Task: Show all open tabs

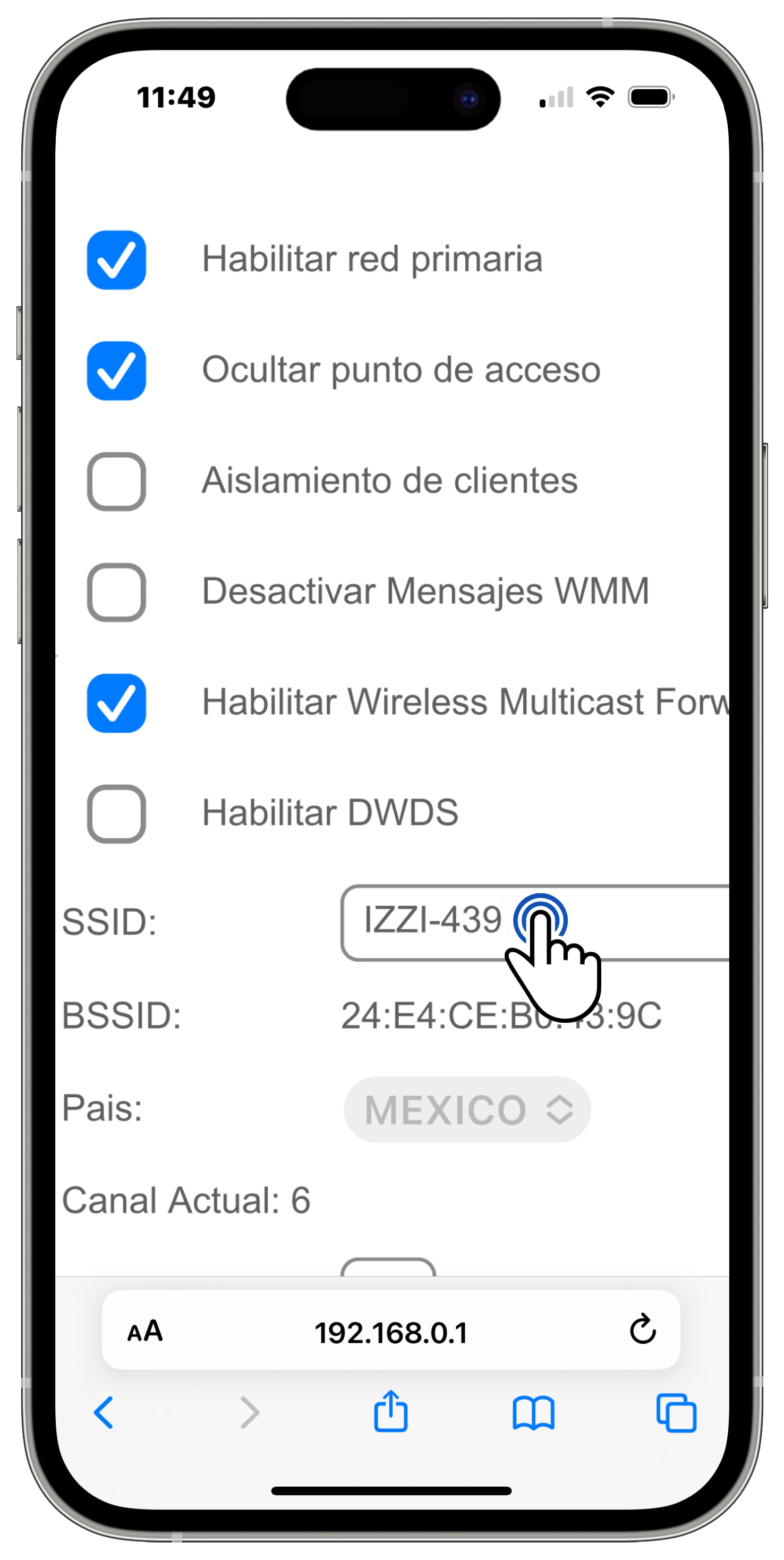Action: pos(676,1412)
